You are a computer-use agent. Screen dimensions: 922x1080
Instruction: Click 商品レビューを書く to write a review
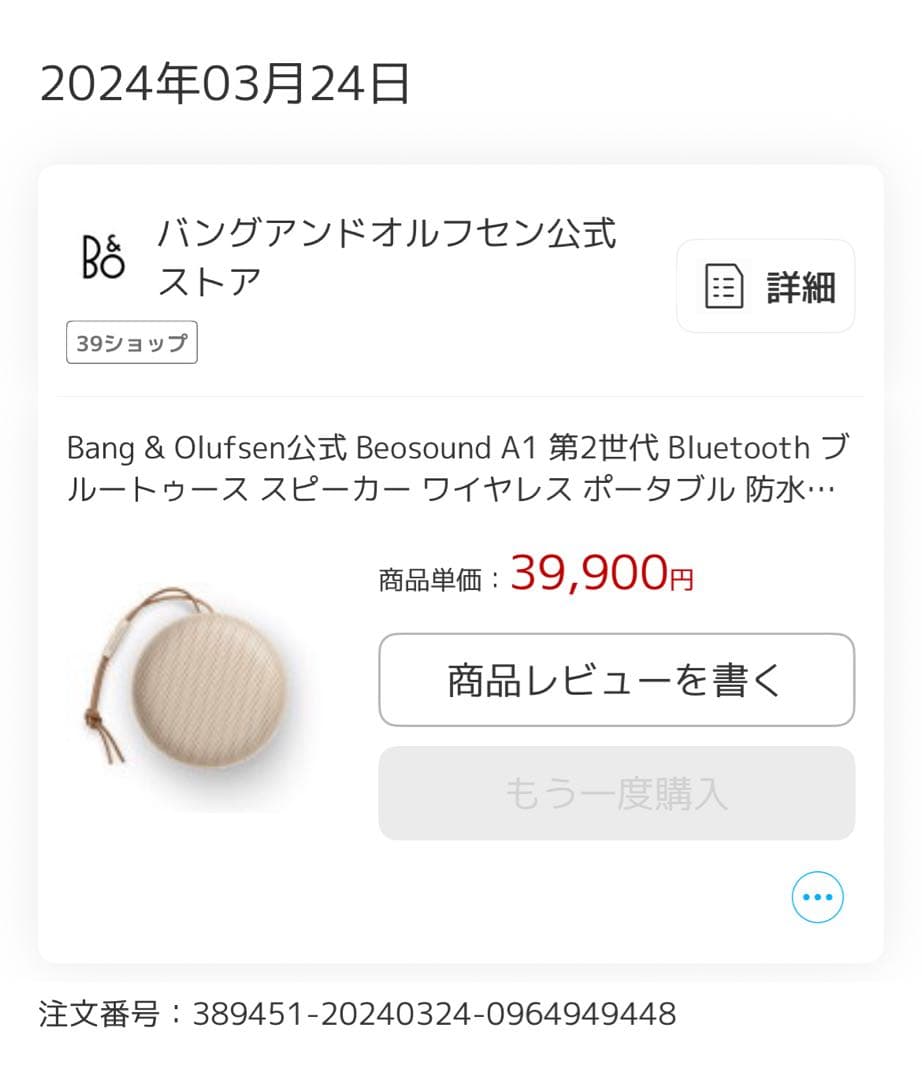[x=614, y=679]
